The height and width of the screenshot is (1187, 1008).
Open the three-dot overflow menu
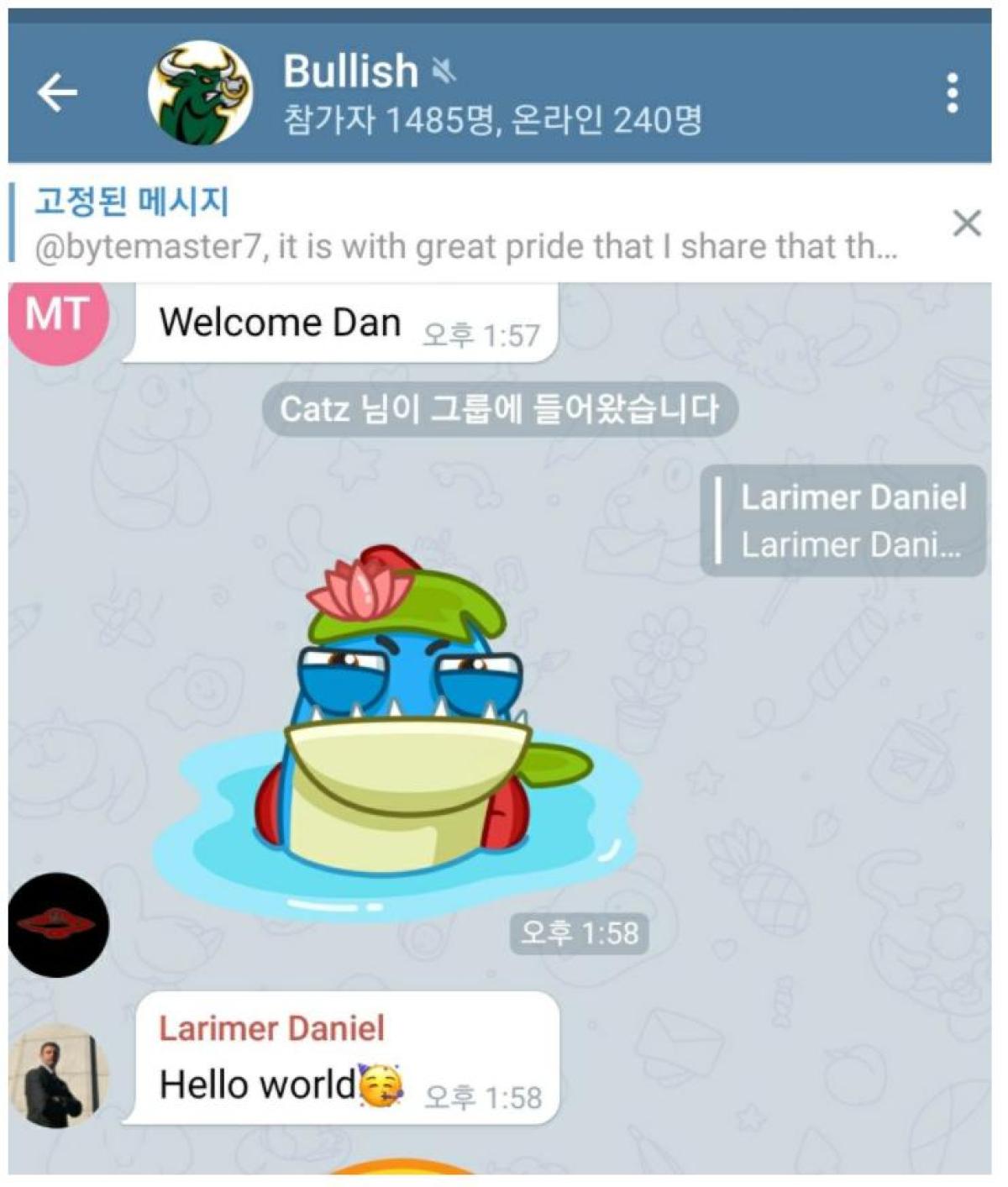point(952,92)
